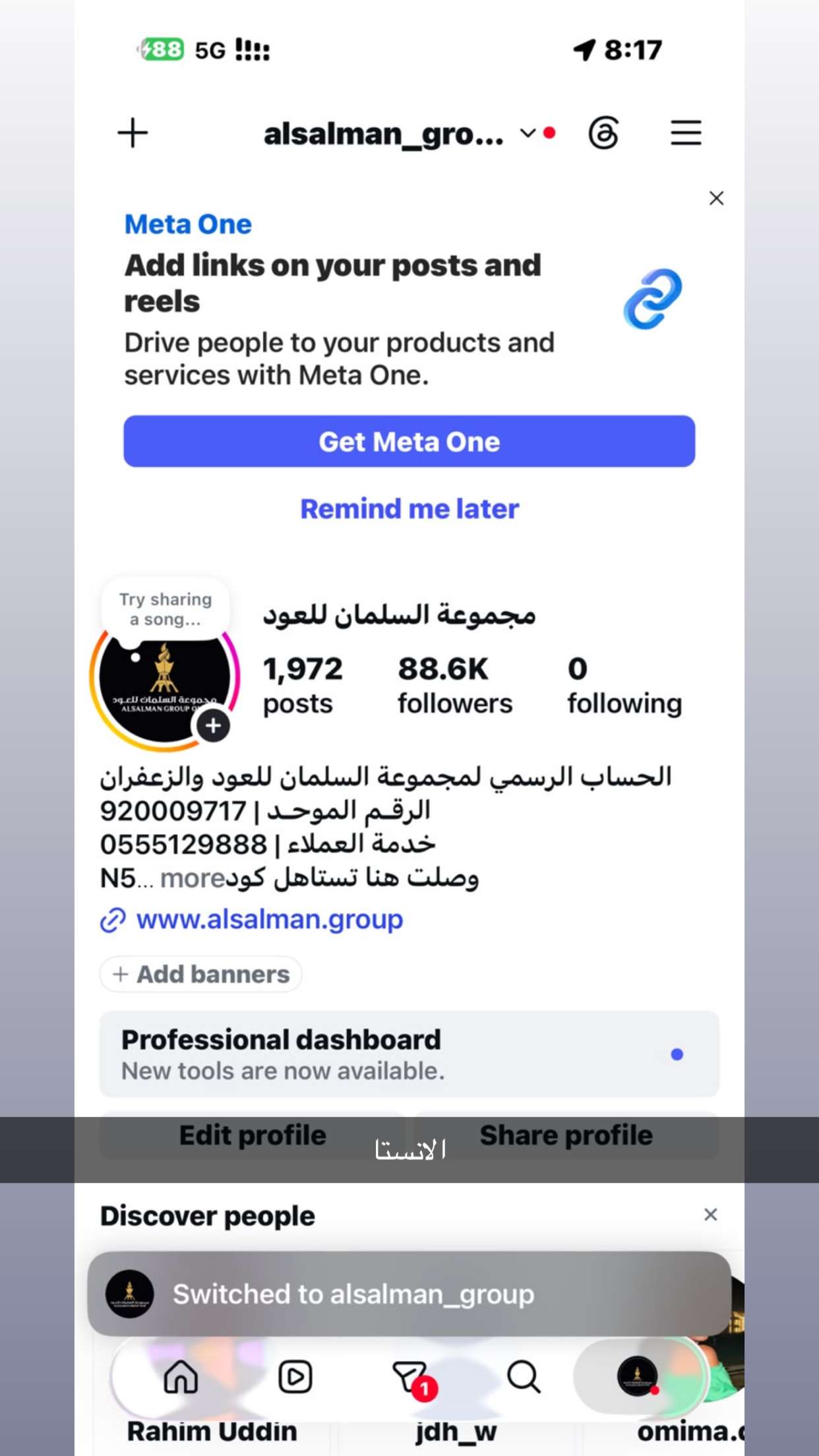The width and height of the screenshot is (819, 1456).
Task: Open the Threads icon
Action: pyautogui.click(x=603, y=133)
